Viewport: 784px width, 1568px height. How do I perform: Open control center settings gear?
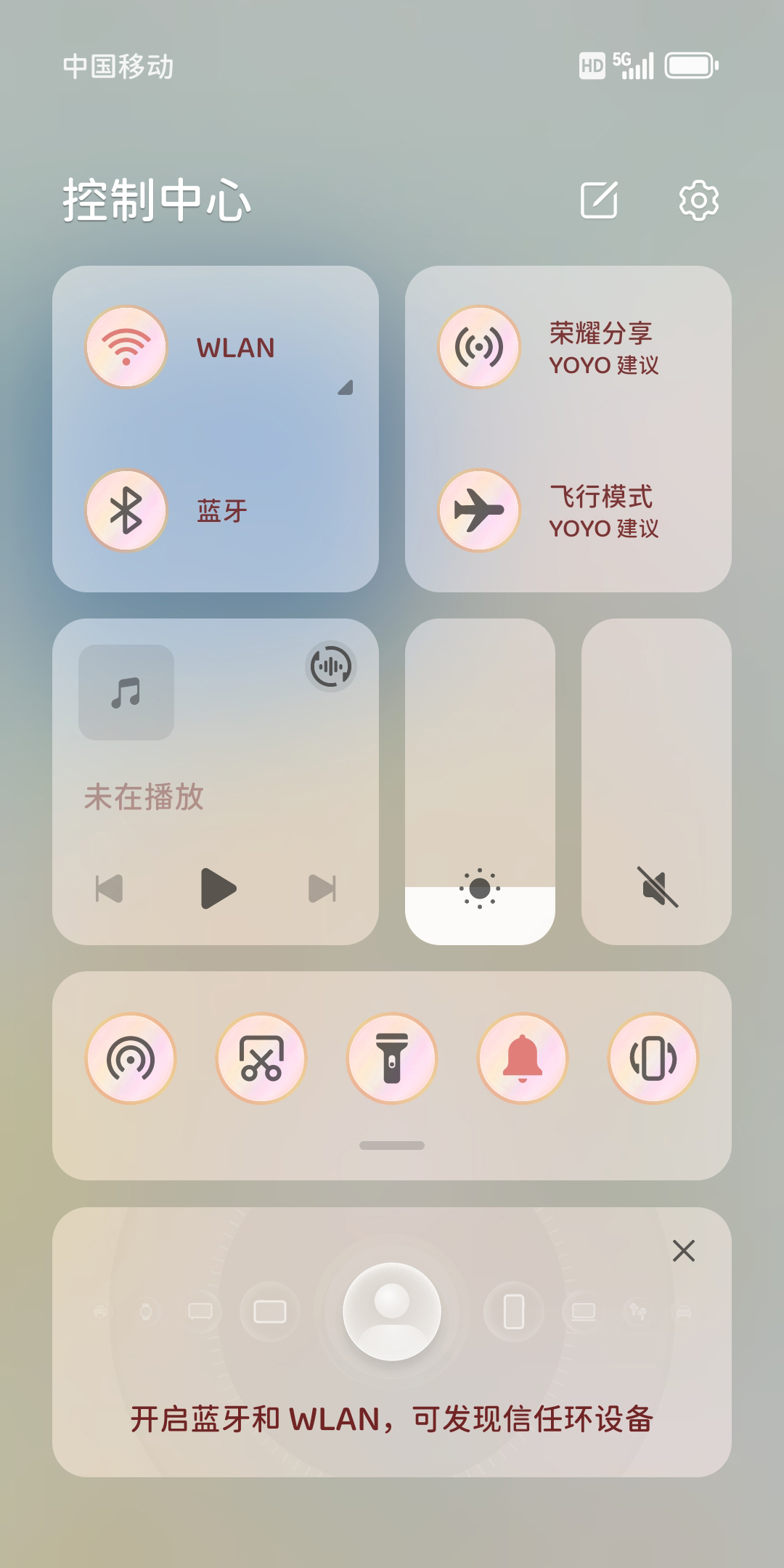tap(698, 200)
